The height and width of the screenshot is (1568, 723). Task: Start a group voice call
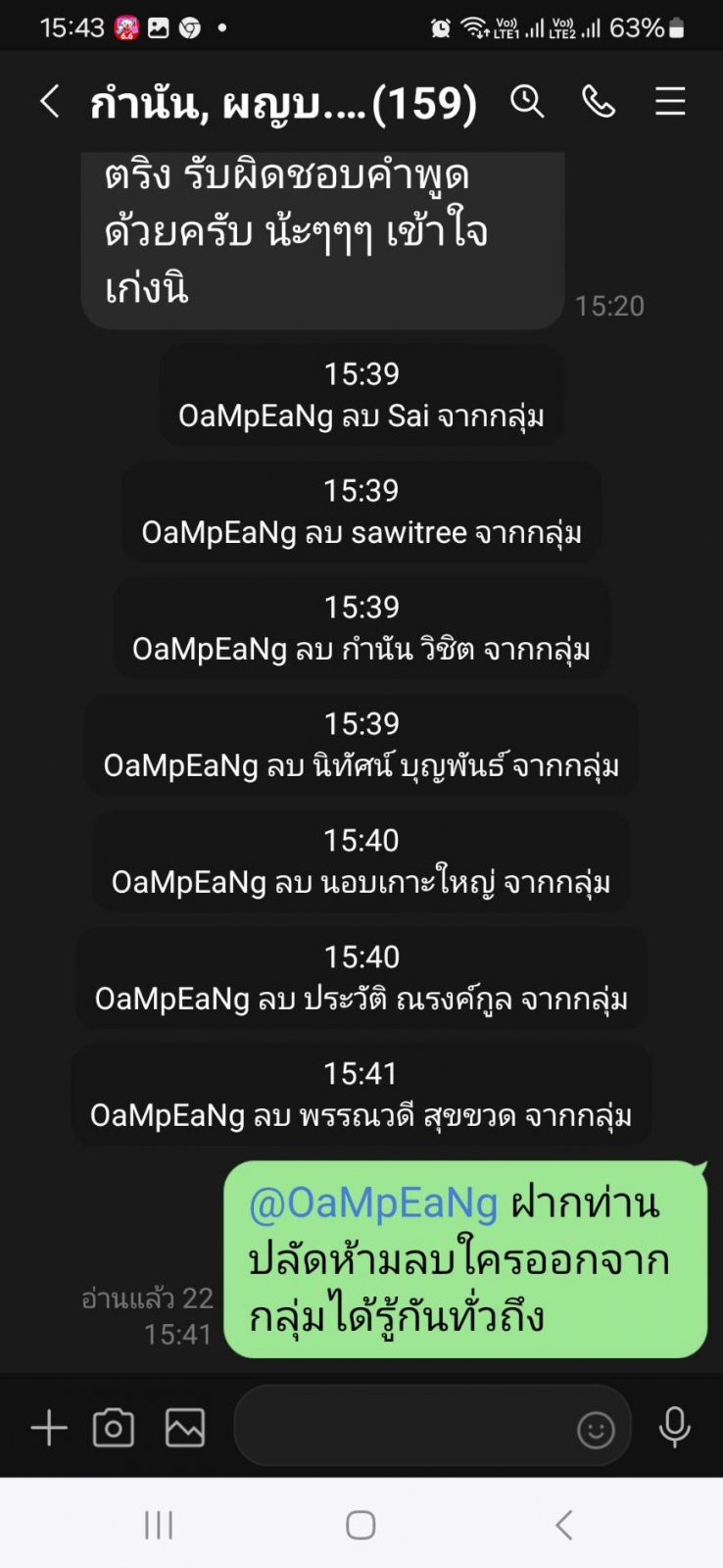599,101
